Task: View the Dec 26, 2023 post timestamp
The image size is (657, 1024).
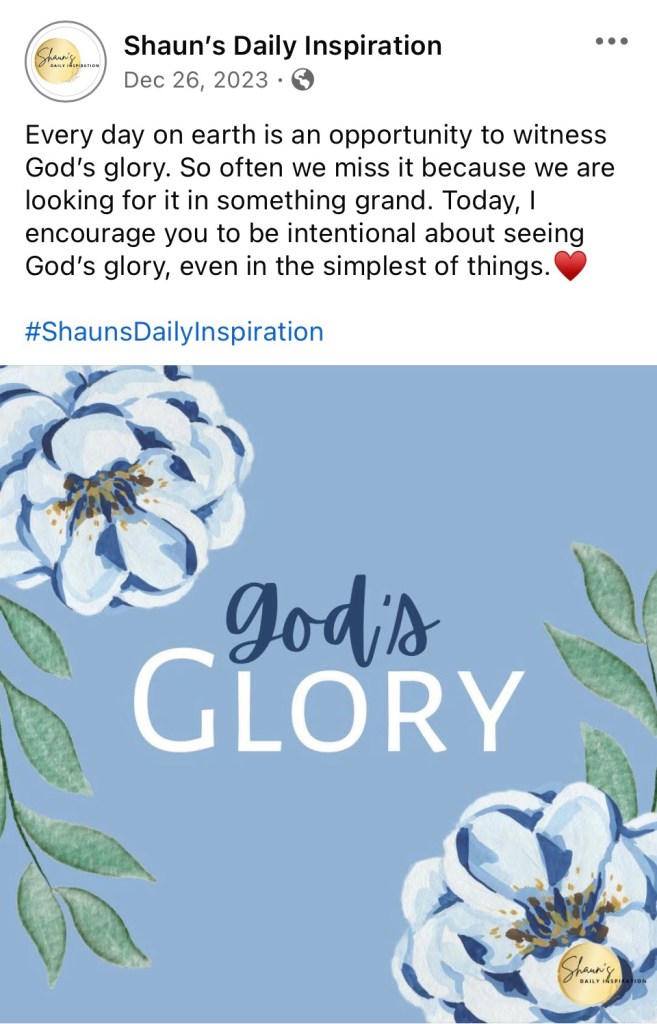Action: pyautogui.click(x=196, y=80)
